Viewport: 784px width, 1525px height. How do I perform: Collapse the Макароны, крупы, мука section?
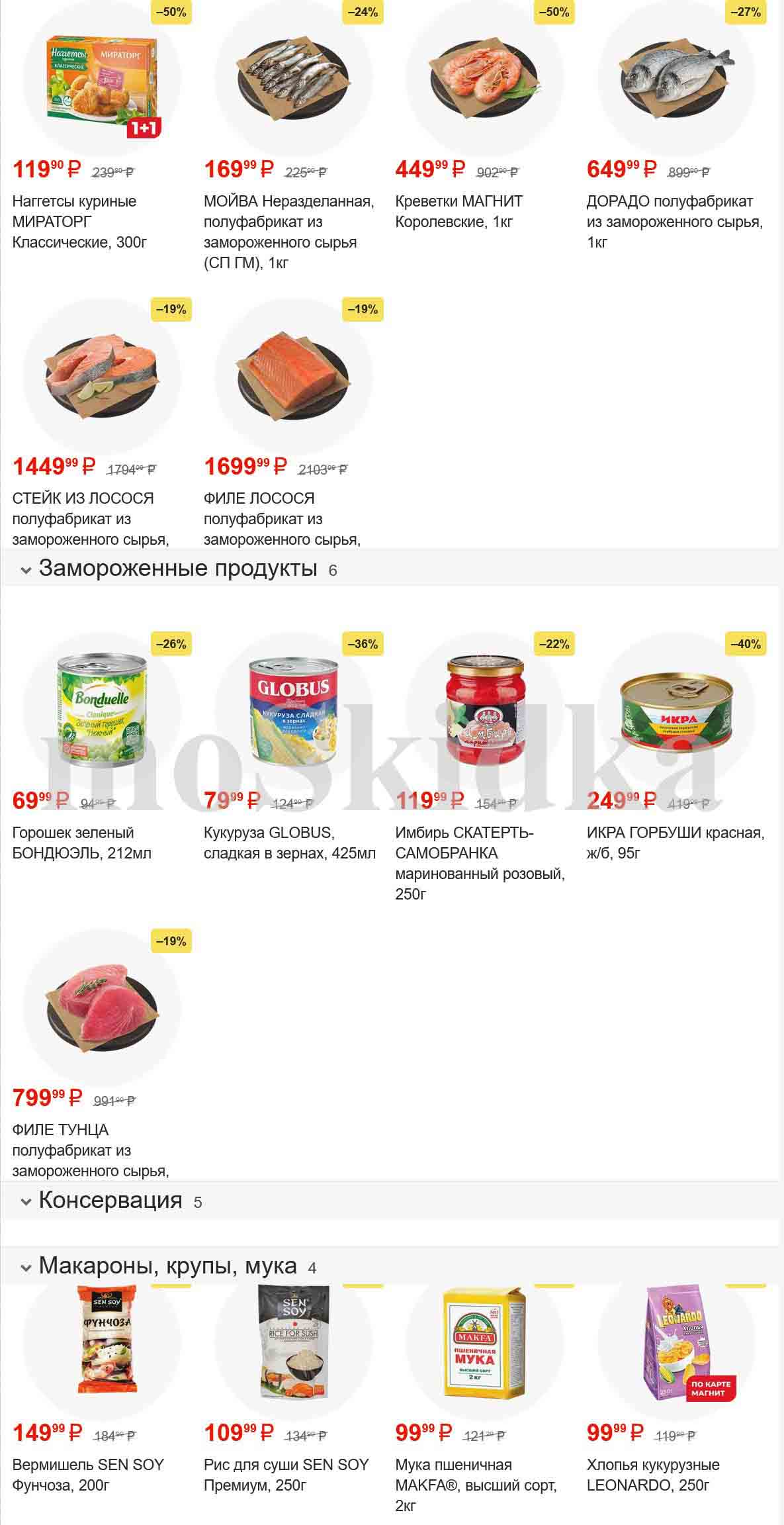(x=26, y=1268)
